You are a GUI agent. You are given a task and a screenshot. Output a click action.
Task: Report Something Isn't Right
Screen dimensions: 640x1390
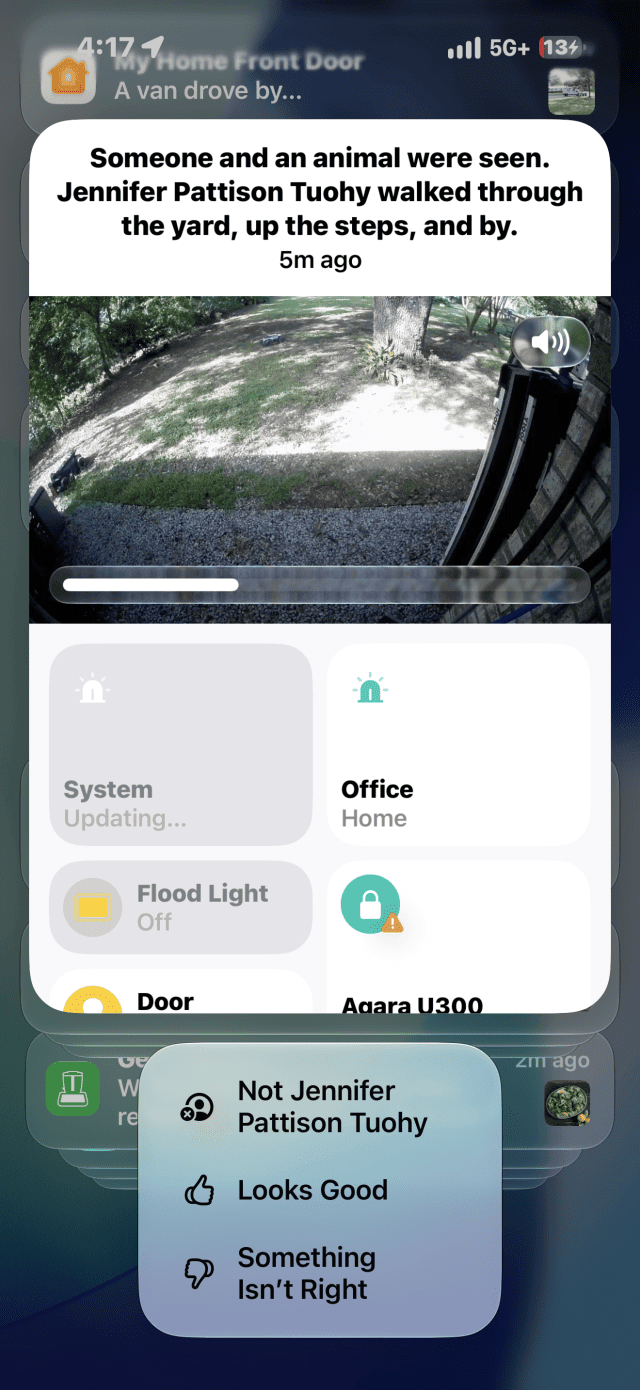319,1273
